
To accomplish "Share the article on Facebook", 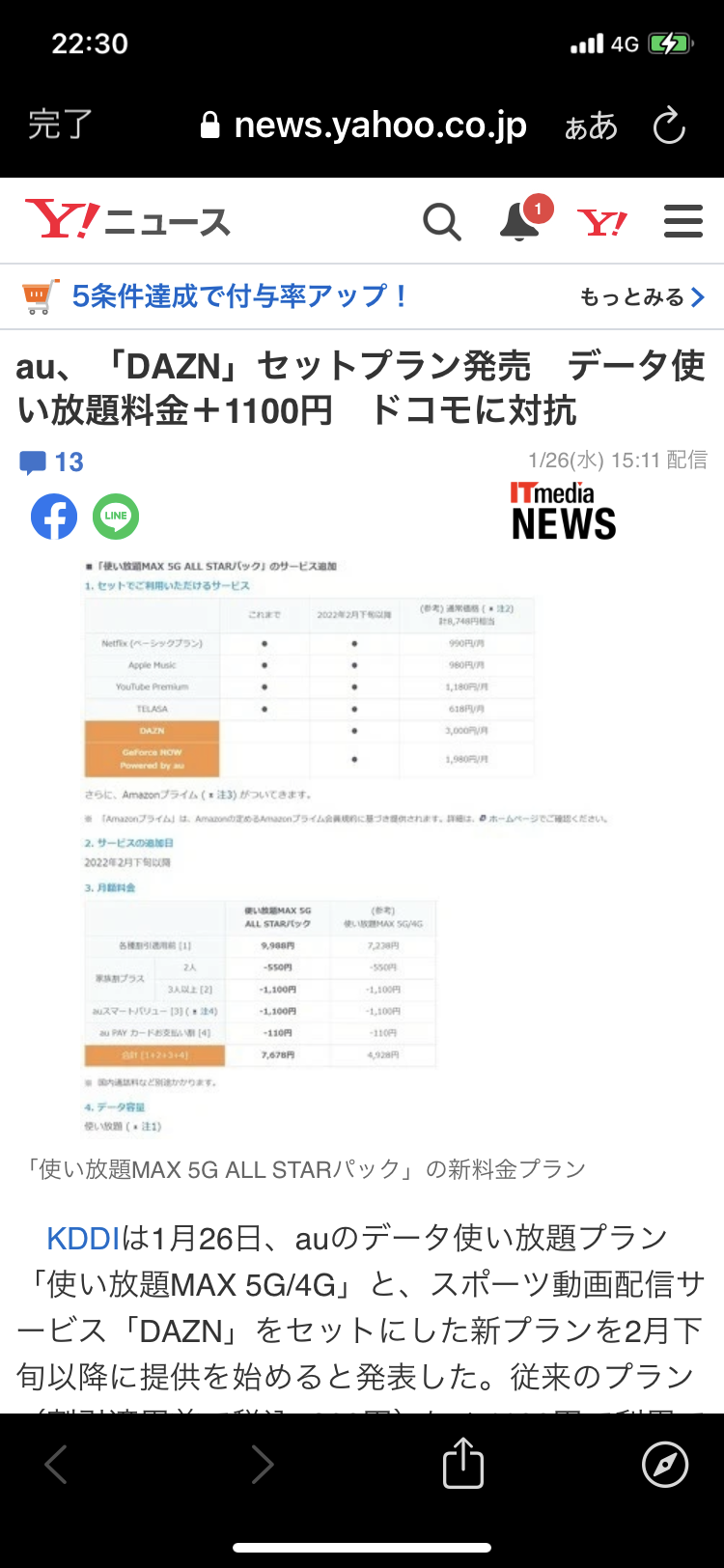I will click(x=54, y=517).
